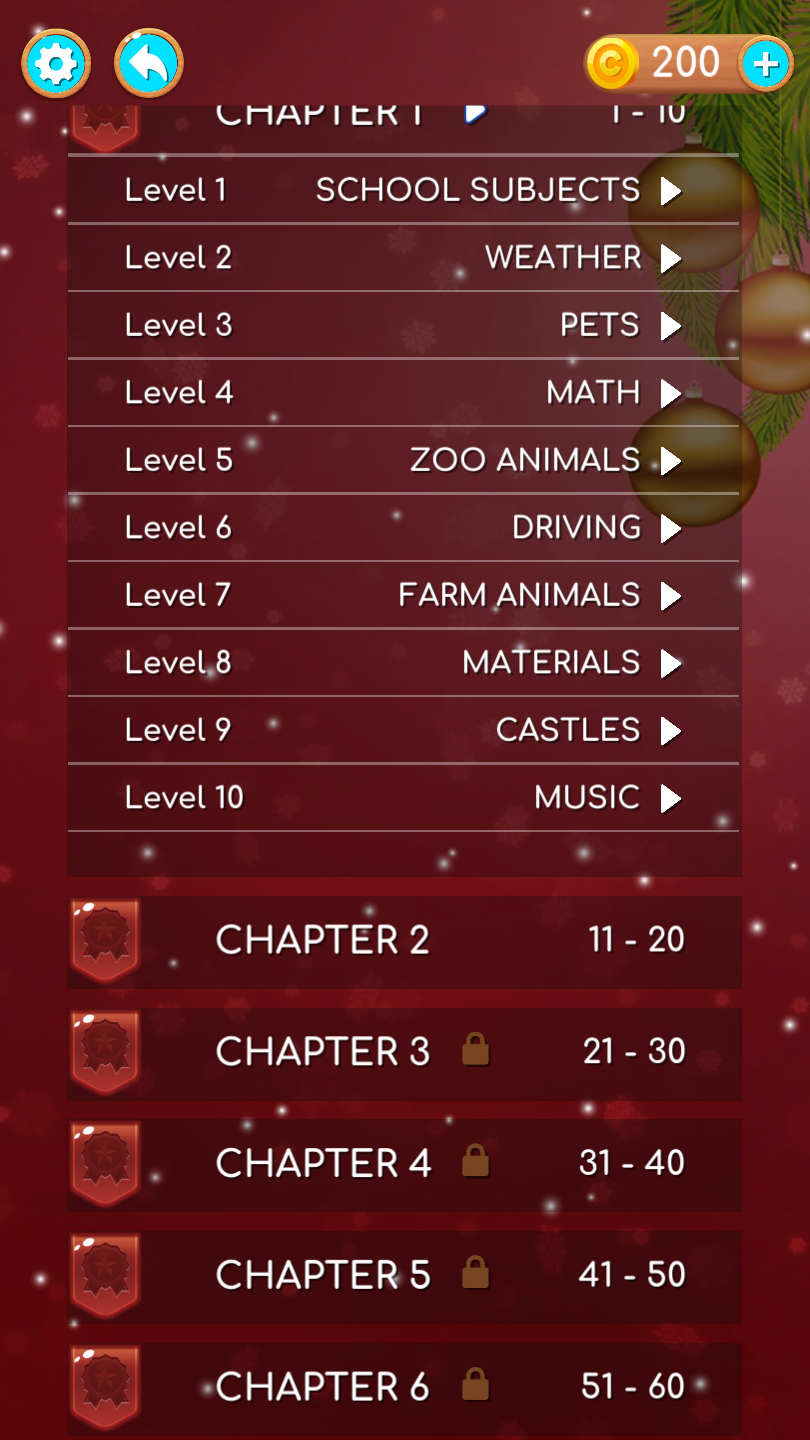Screen dimensions: 810x1440
Task: Tap locked Chapter 4
Action: [404, 1166]
